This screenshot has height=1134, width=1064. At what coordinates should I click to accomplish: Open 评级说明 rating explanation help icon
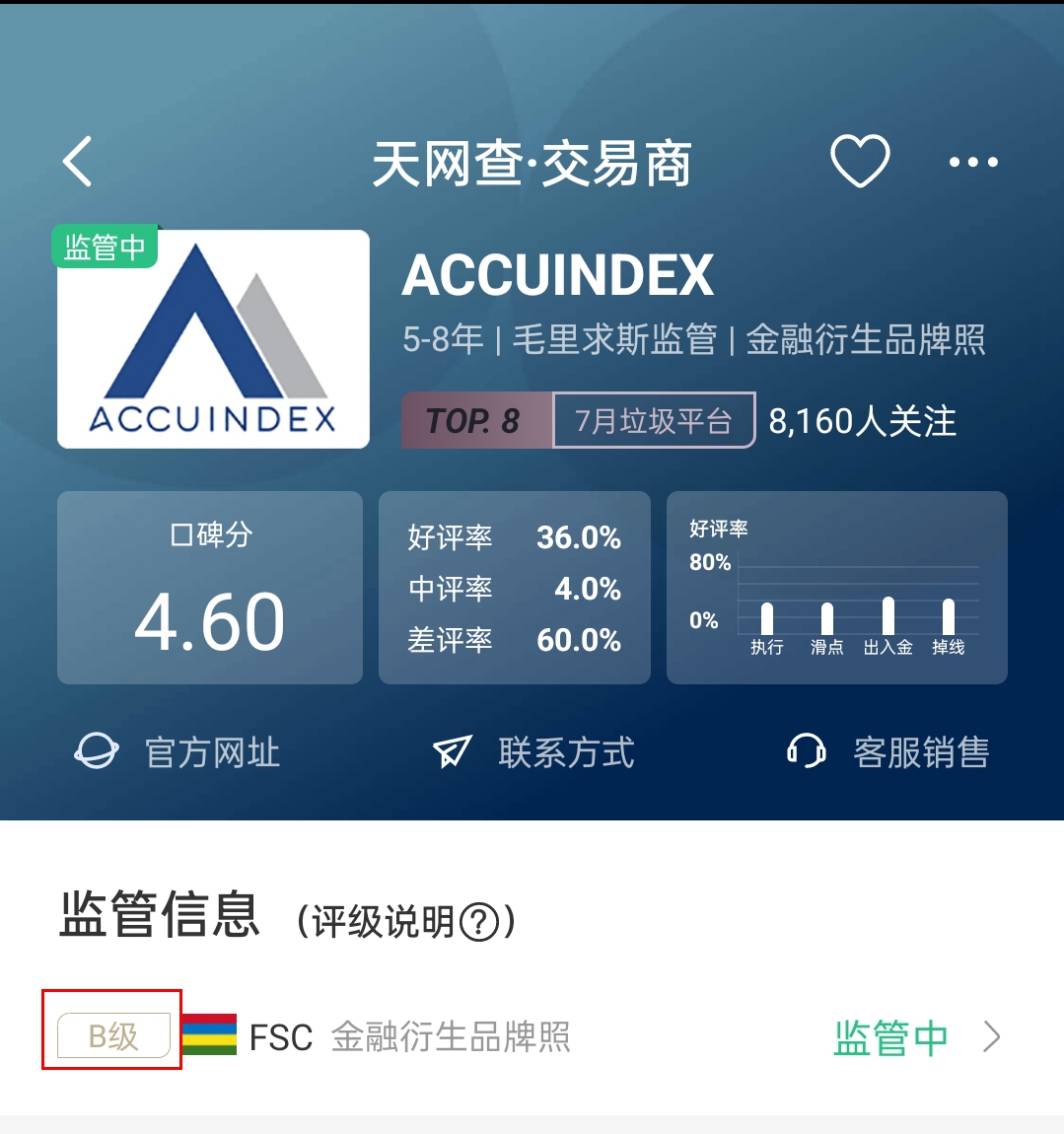pos(480,923)
